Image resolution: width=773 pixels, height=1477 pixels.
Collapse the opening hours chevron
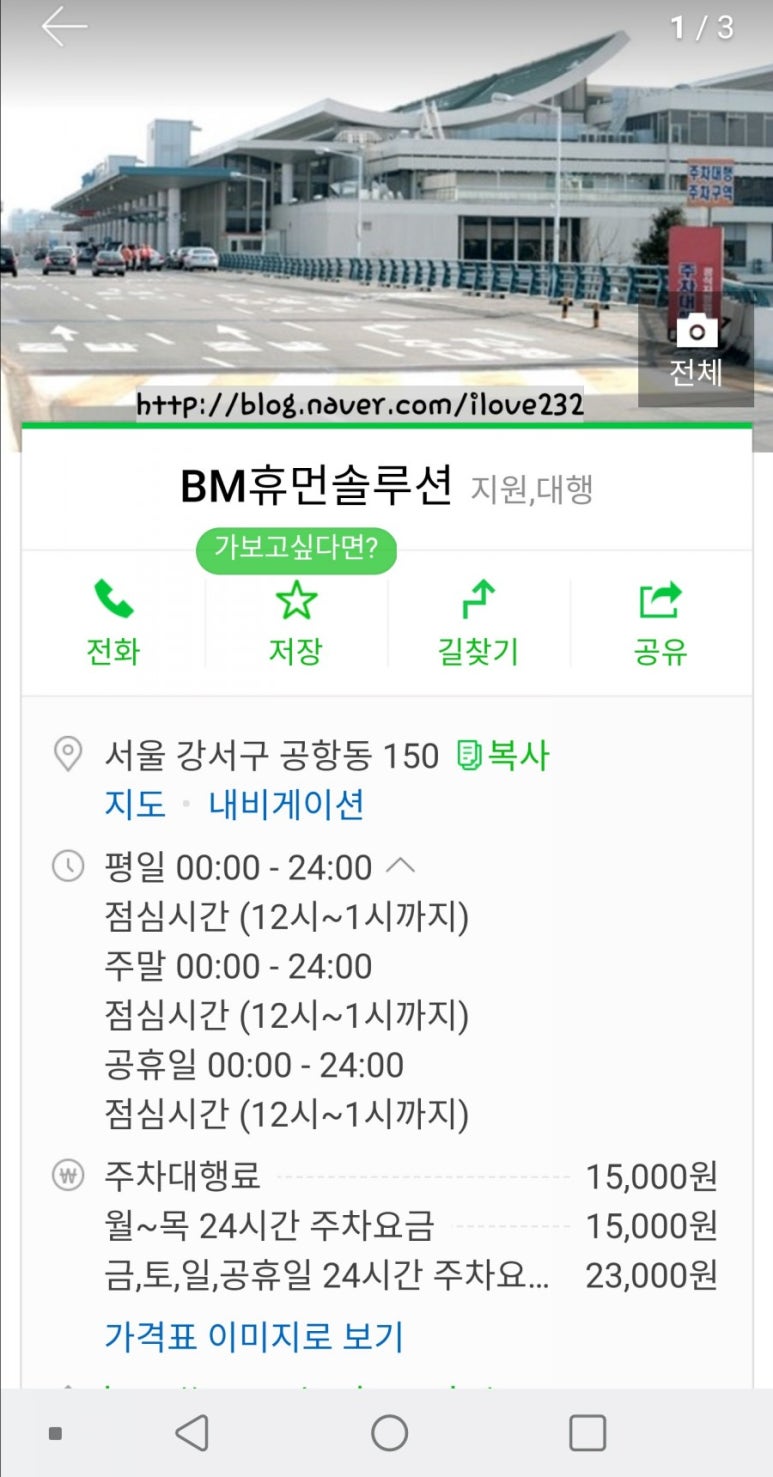(400, 866)
